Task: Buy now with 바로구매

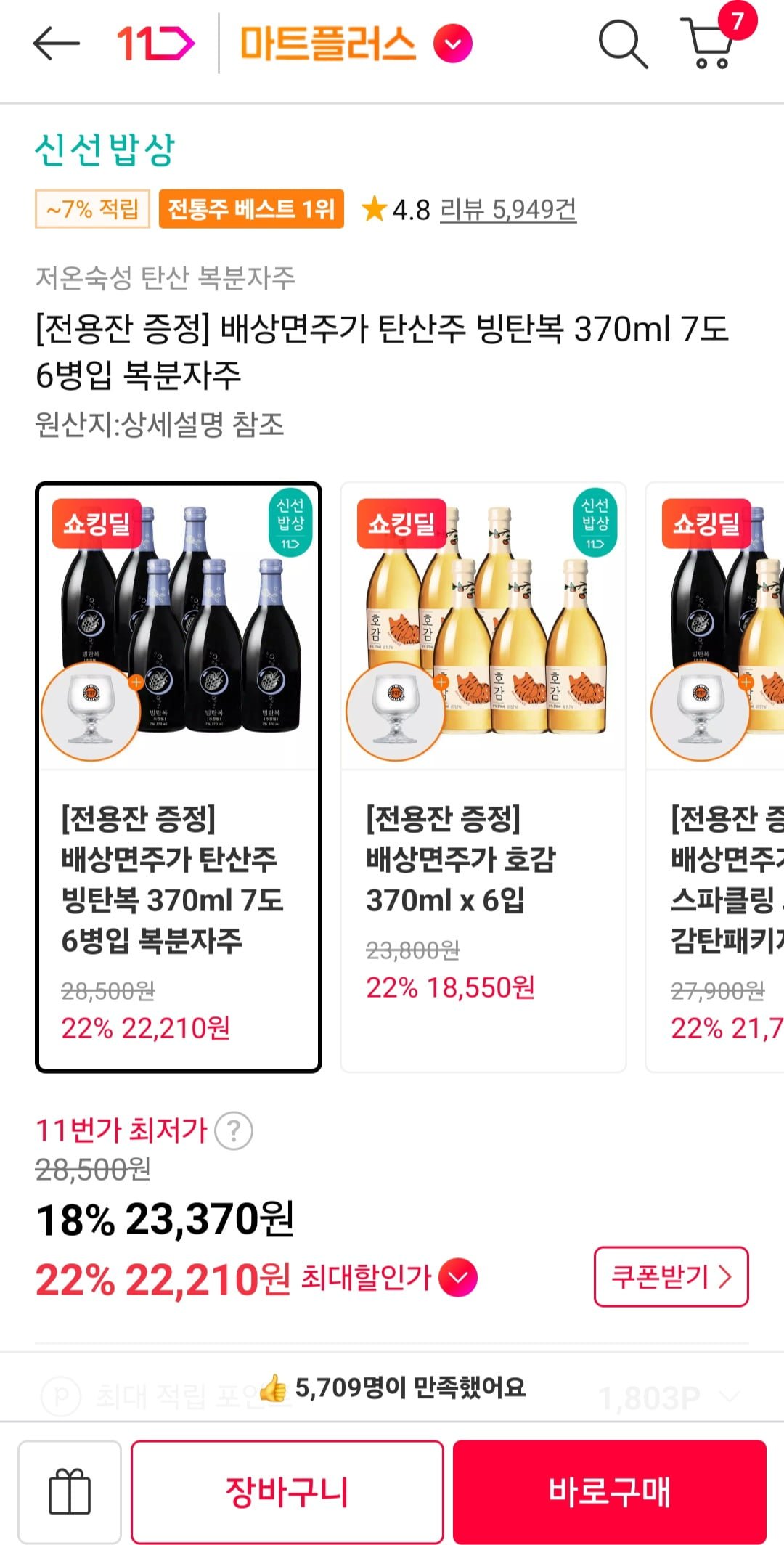Action: [610, 1491]
